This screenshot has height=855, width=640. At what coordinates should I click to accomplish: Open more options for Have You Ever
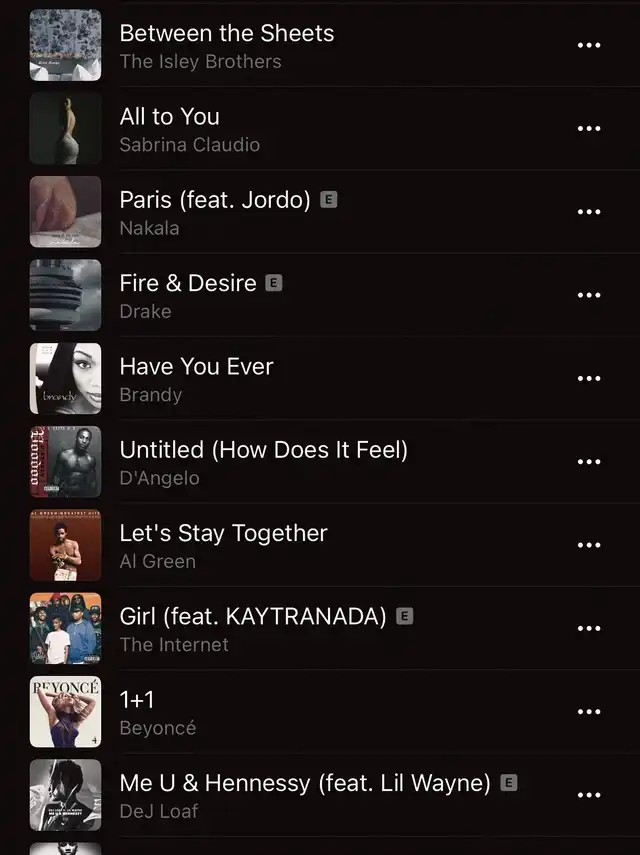click(589, 379)
